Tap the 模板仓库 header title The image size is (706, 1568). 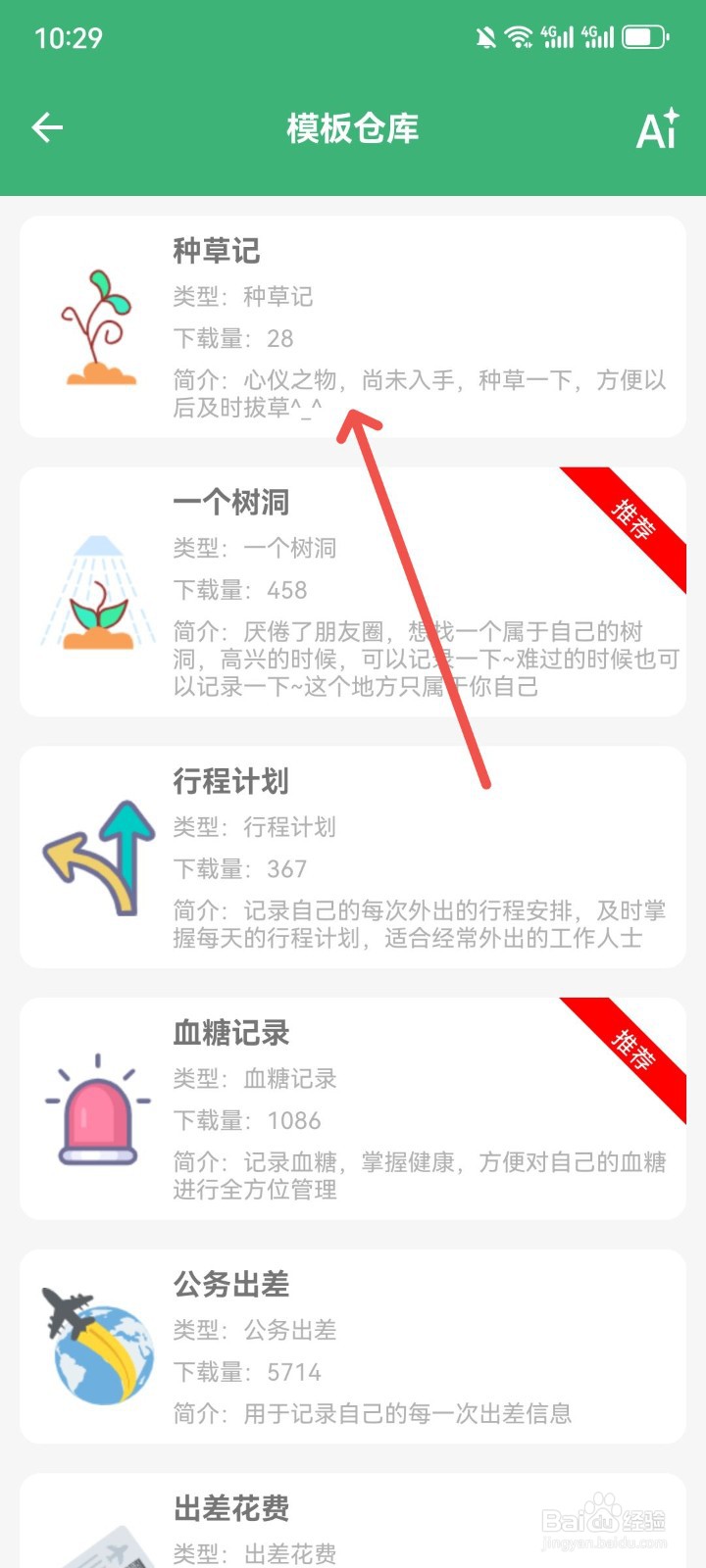click(351, 127)
